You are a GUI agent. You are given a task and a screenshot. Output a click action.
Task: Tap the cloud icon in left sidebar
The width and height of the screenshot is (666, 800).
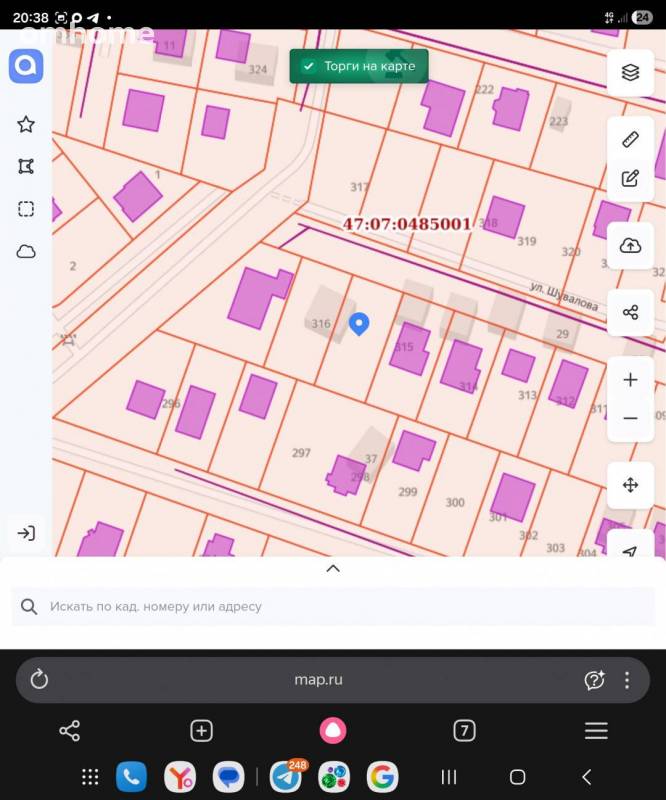26,252
